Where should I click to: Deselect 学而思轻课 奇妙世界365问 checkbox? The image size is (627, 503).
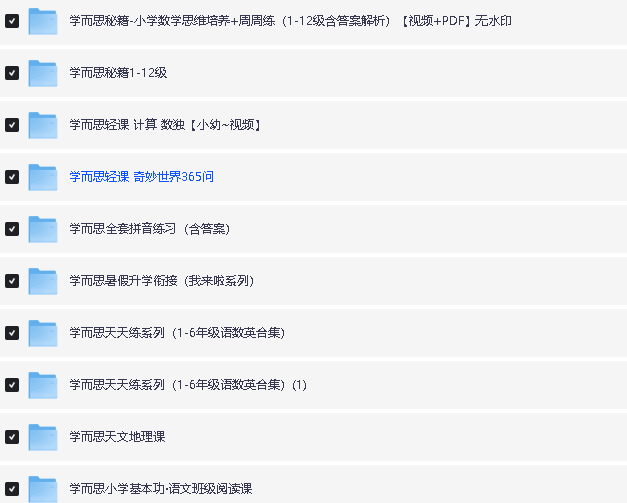[x=12, y=177]
